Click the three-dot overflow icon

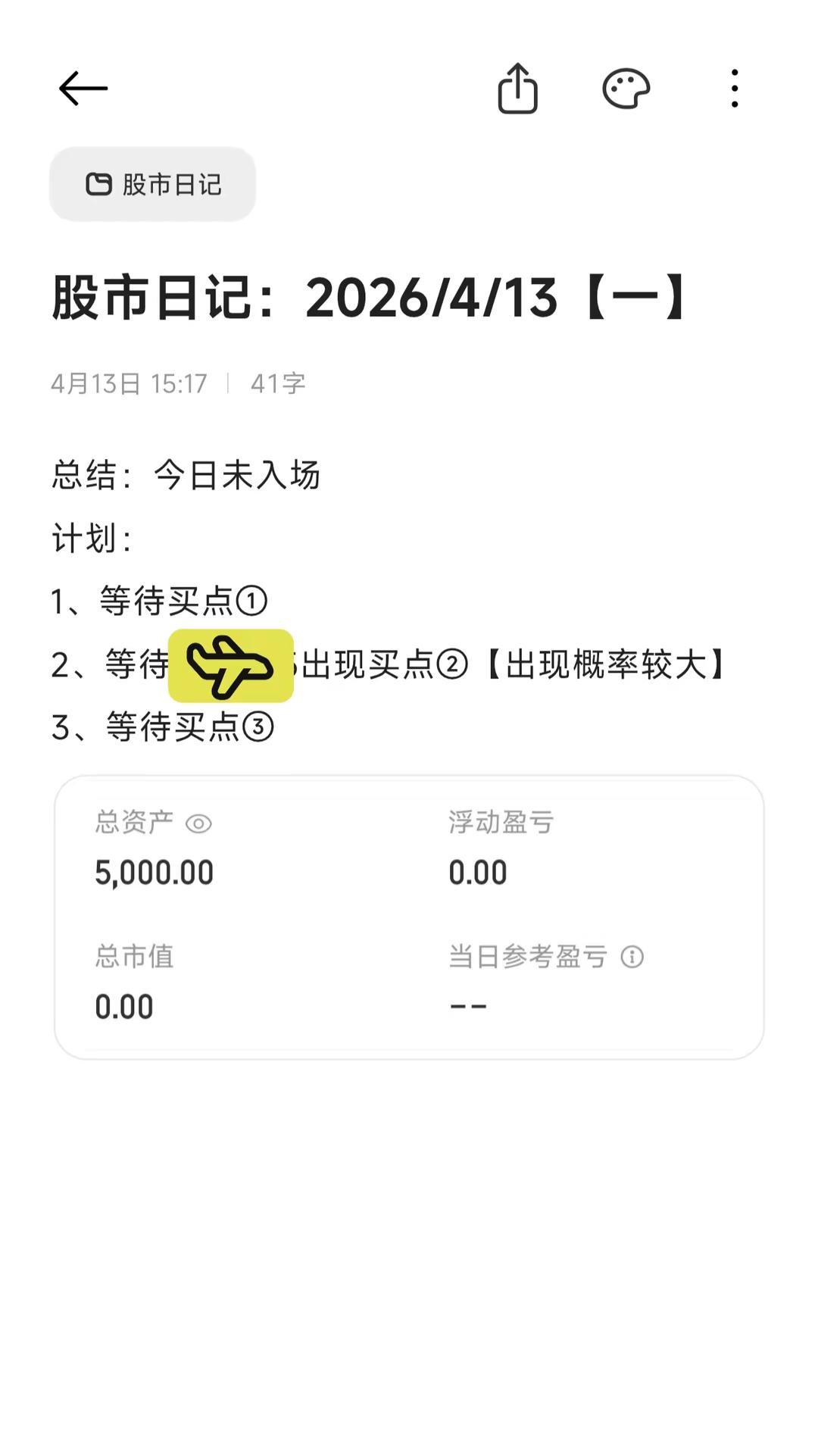(732, 87)
